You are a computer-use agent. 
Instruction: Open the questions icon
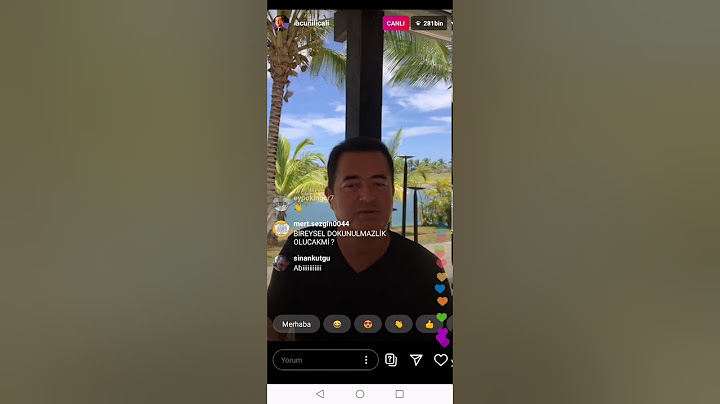click(391, 360)
